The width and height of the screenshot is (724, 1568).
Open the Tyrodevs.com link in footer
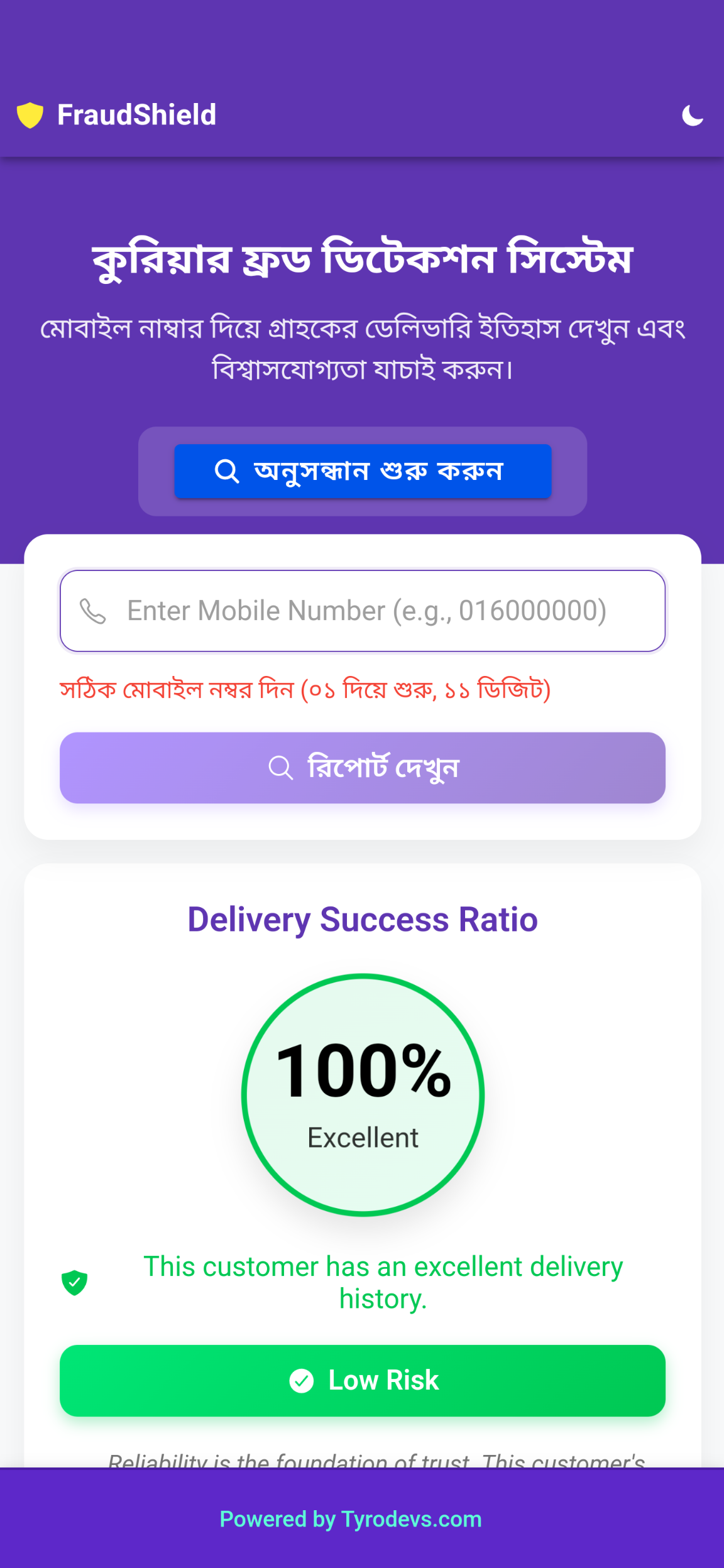[x=410, y=1518]
